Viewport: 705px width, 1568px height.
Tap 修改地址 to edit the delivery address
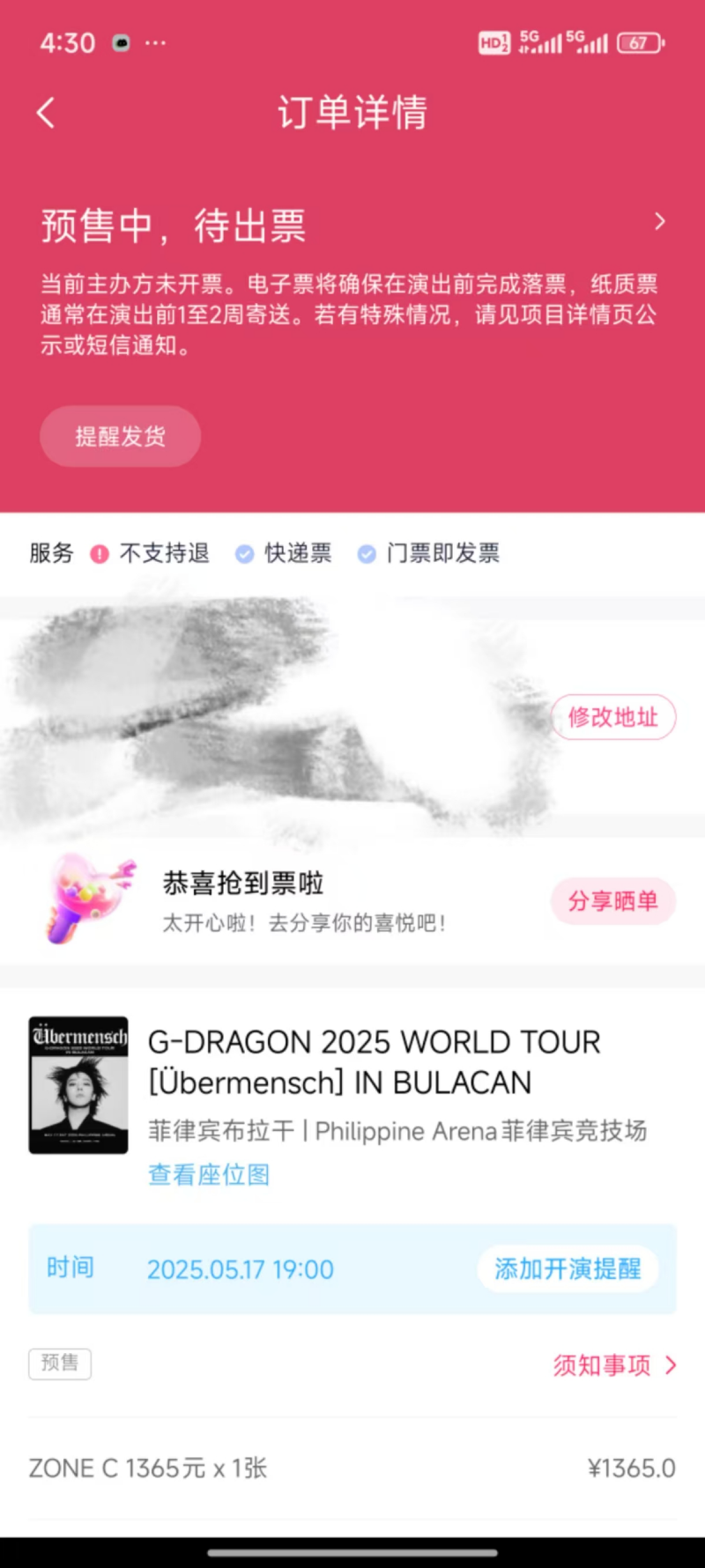(x=613, y=717)
